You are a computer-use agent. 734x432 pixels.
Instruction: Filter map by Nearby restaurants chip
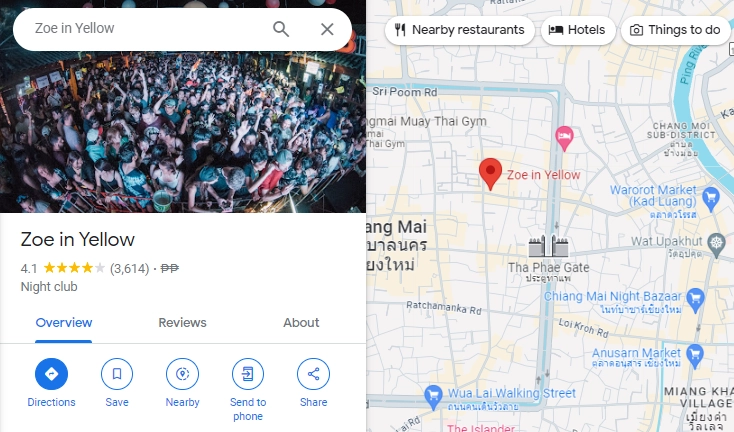point(459,30)
